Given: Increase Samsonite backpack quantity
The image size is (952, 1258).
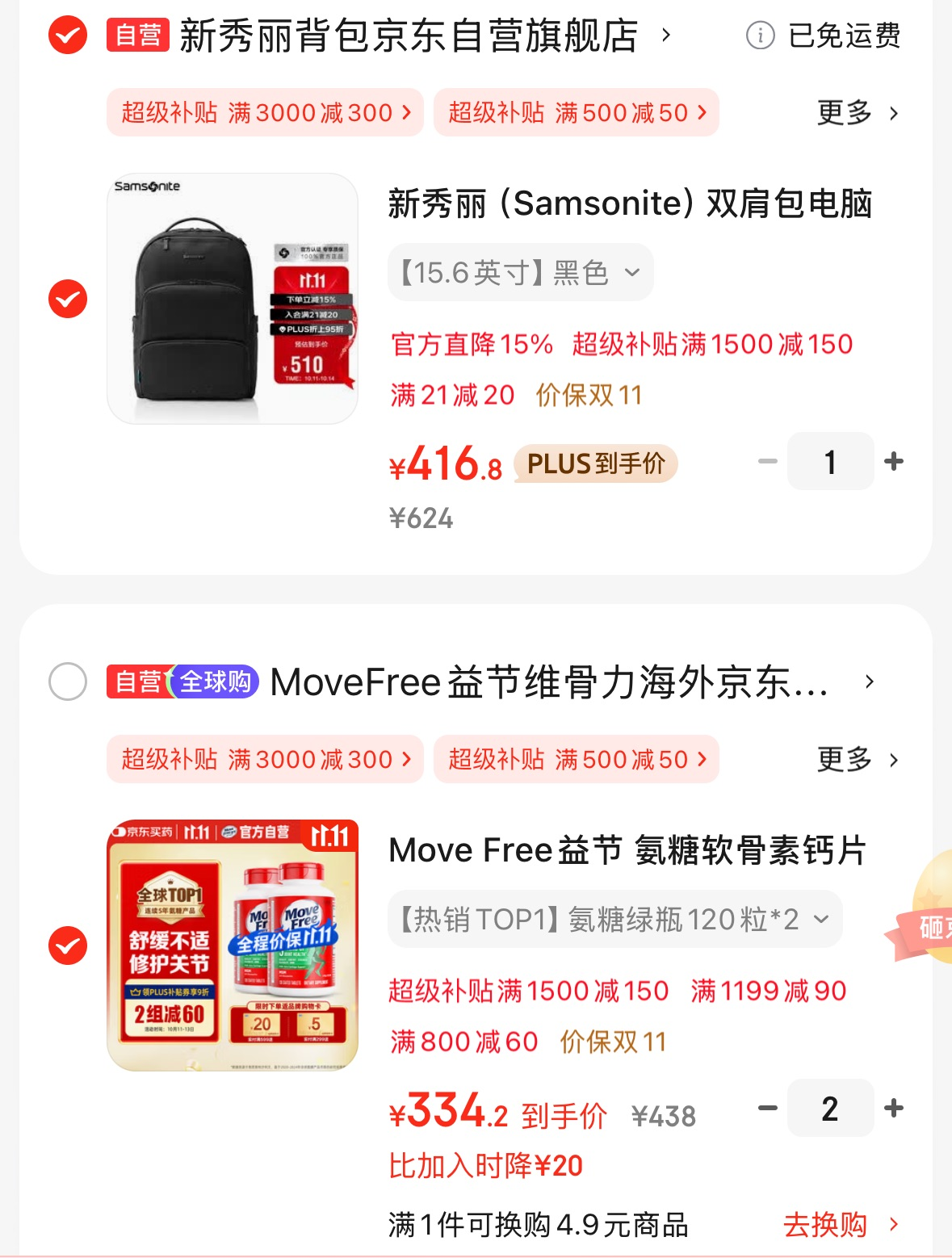Looking at the screenshot, I should [x=894, y=462].
